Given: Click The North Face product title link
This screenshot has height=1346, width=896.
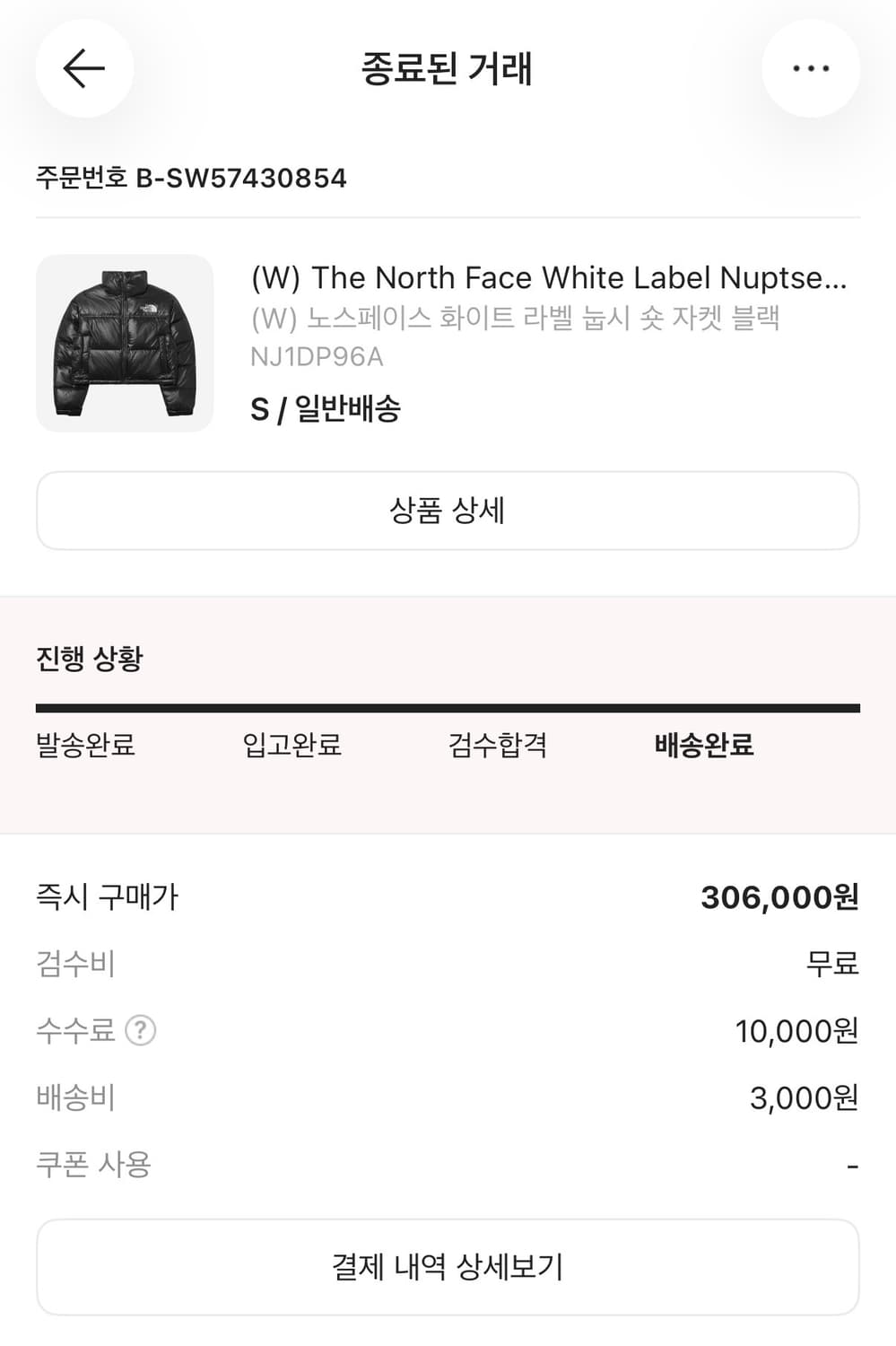Looking at the screenshot, I should point(548,277).
